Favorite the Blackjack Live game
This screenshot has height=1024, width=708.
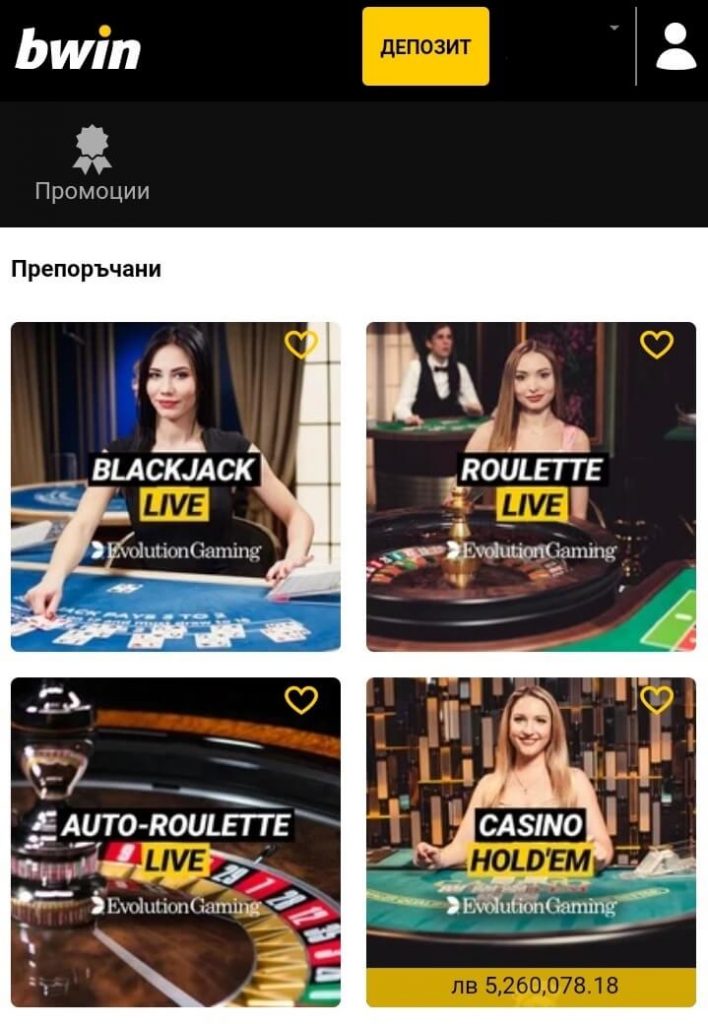pyautogui.click(x=301, y=345)
